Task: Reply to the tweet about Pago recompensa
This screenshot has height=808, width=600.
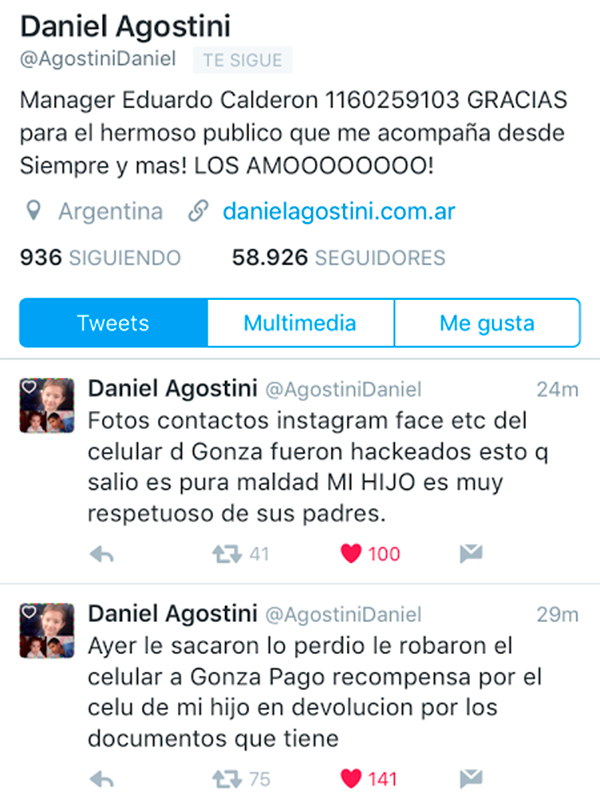Action: click(x=101, y=779)
